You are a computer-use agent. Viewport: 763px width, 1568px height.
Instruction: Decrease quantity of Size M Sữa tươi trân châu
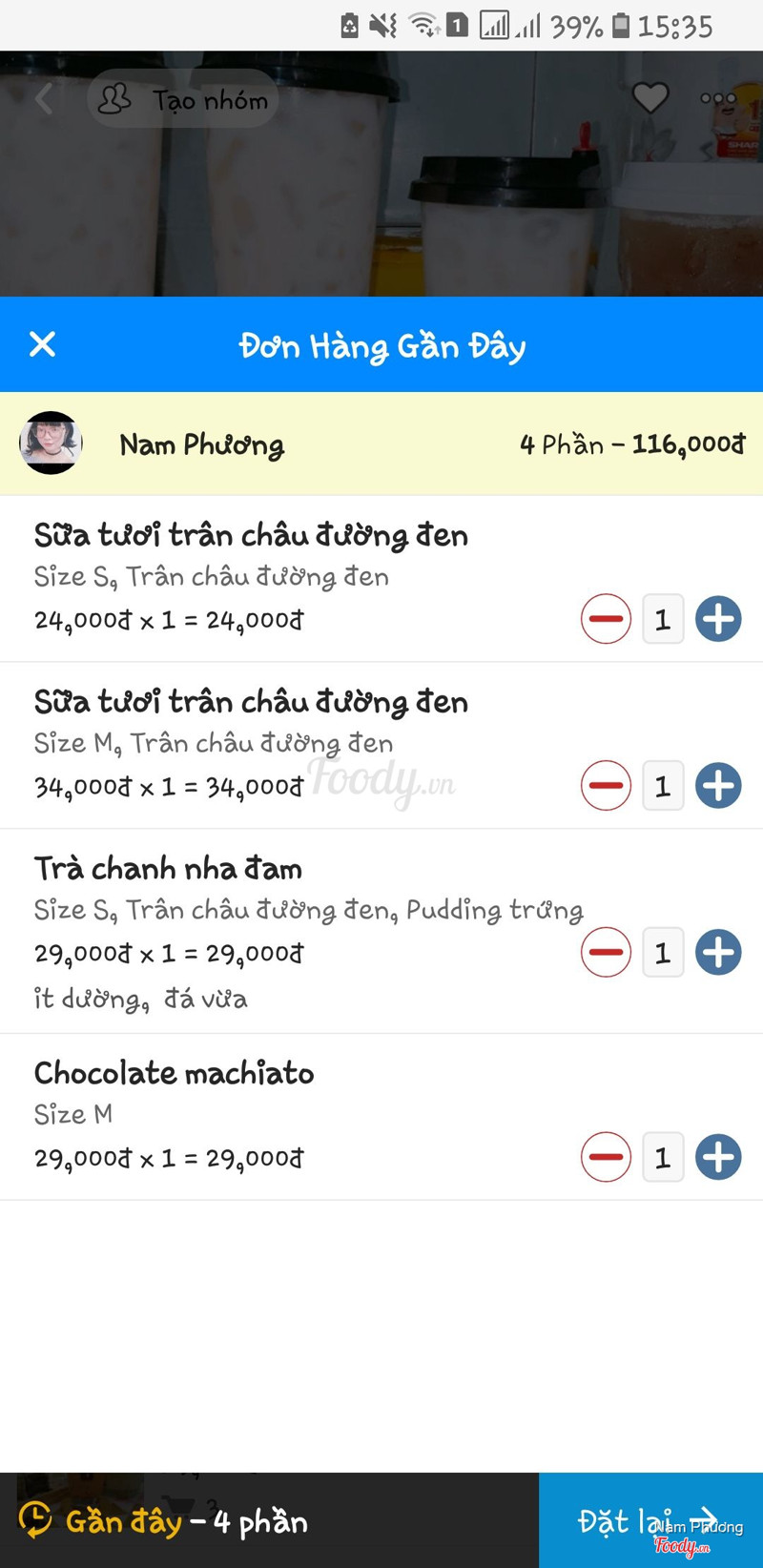606,786
